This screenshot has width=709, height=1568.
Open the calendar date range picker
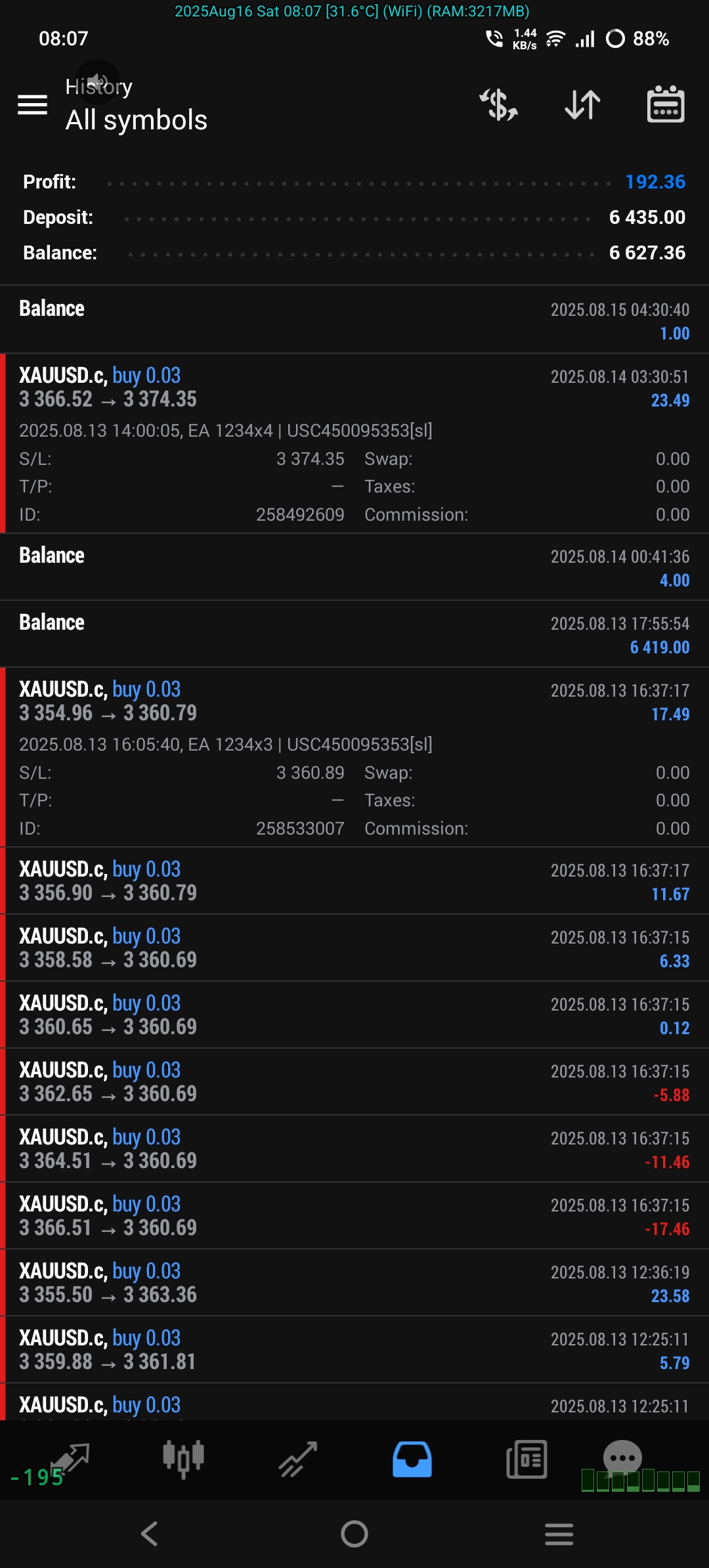pyautogui.click(x=666, y=104)
